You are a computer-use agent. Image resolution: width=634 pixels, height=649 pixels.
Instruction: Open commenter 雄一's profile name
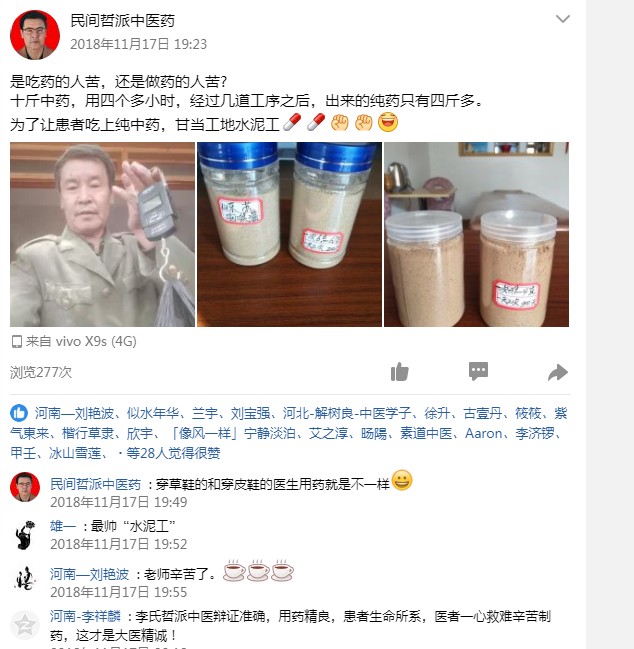click(63, 525)
